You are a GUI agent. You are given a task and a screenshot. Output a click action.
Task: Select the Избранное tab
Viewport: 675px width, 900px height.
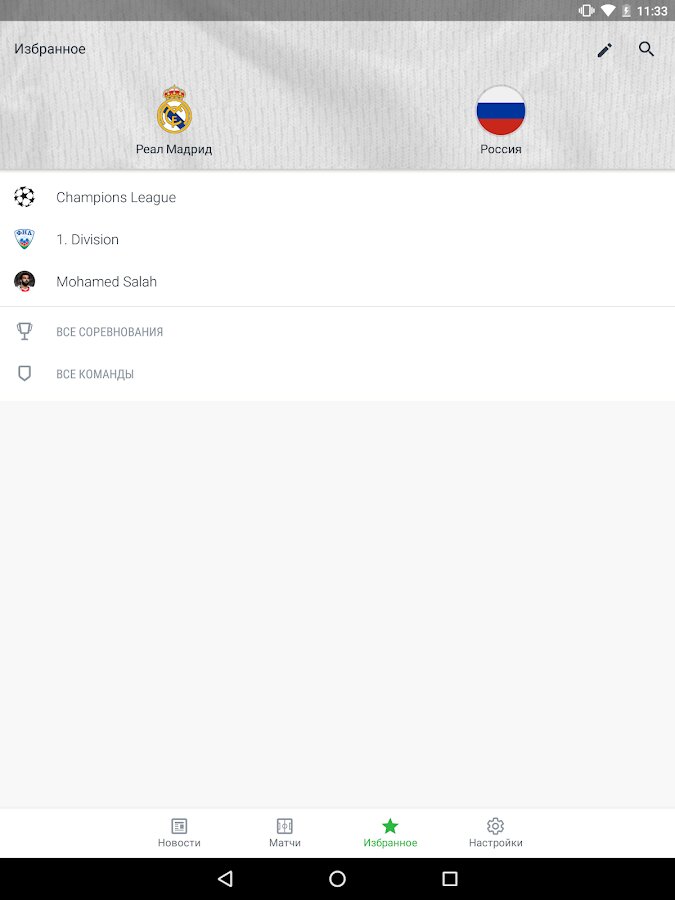pos(390,832)
